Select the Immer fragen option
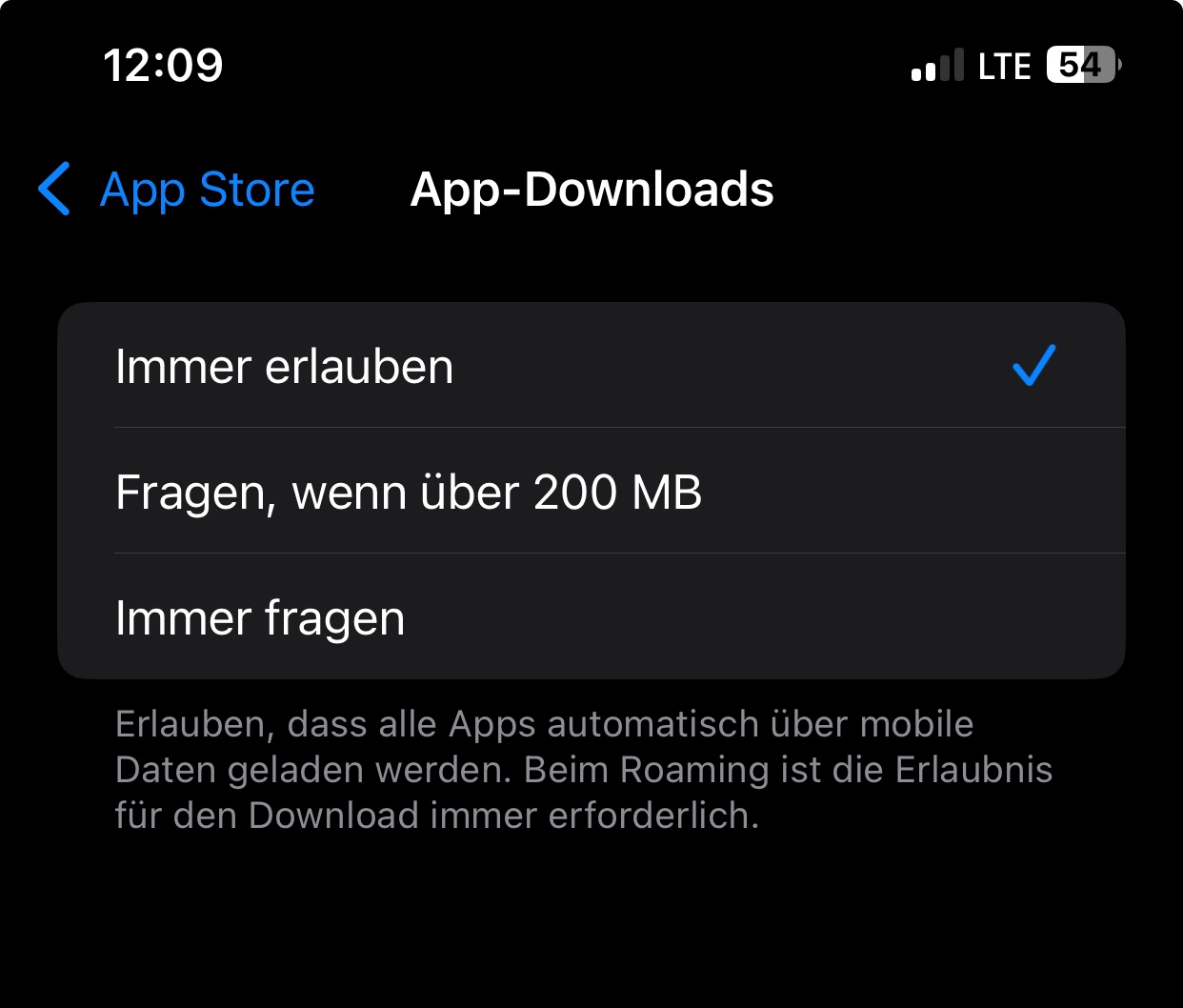The image size is (1183, 1008). pos(591,618)
